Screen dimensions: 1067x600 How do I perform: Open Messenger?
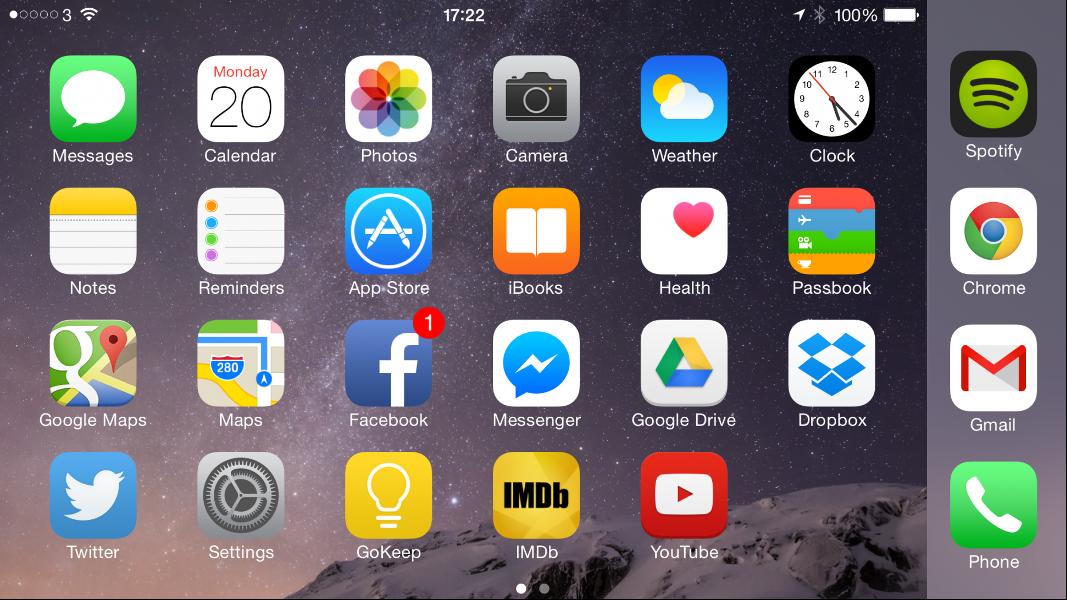pyautogui.click(x=536, y=363)
